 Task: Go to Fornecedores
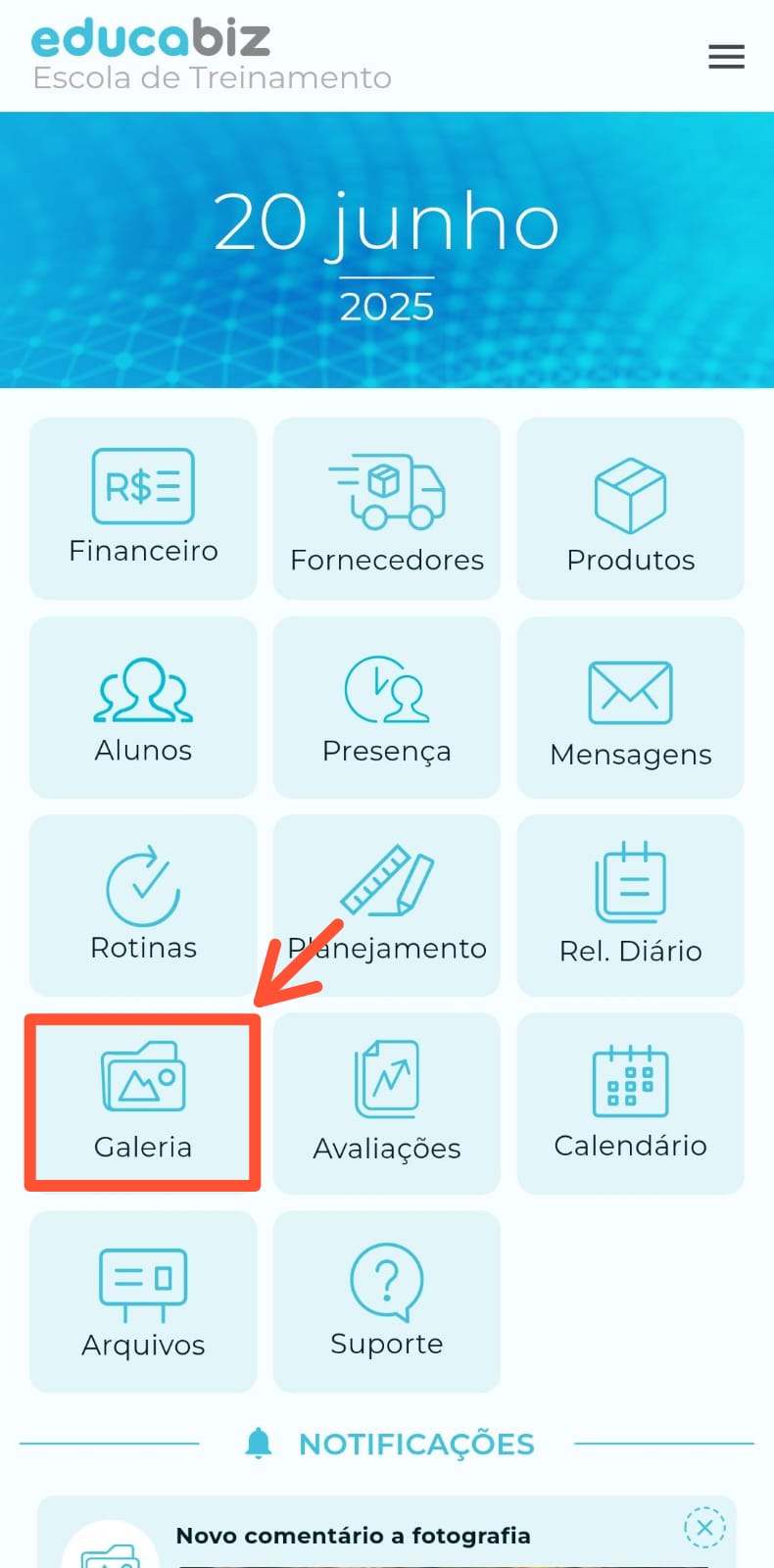coord(387,508)
